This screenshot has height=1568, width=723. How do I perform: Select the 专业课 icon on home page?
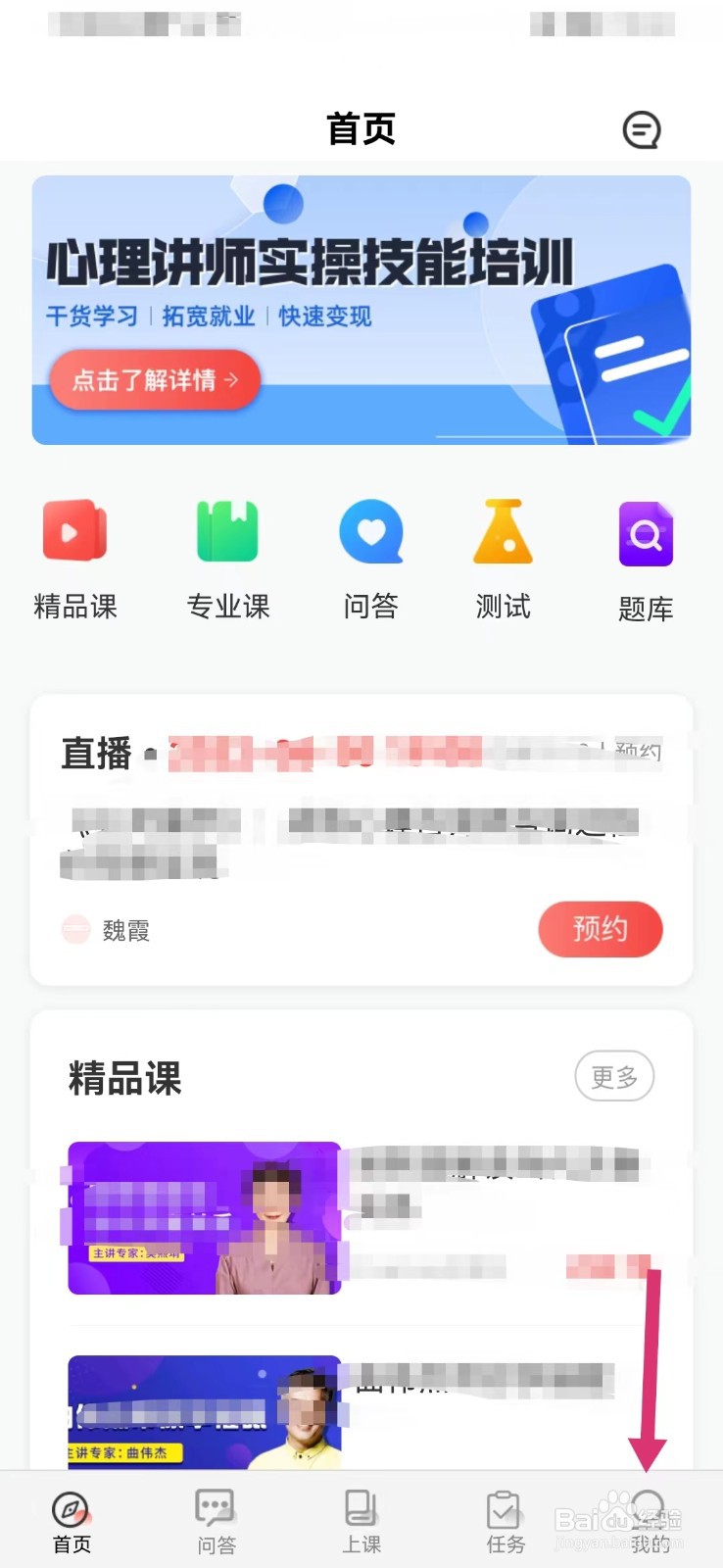226,532
